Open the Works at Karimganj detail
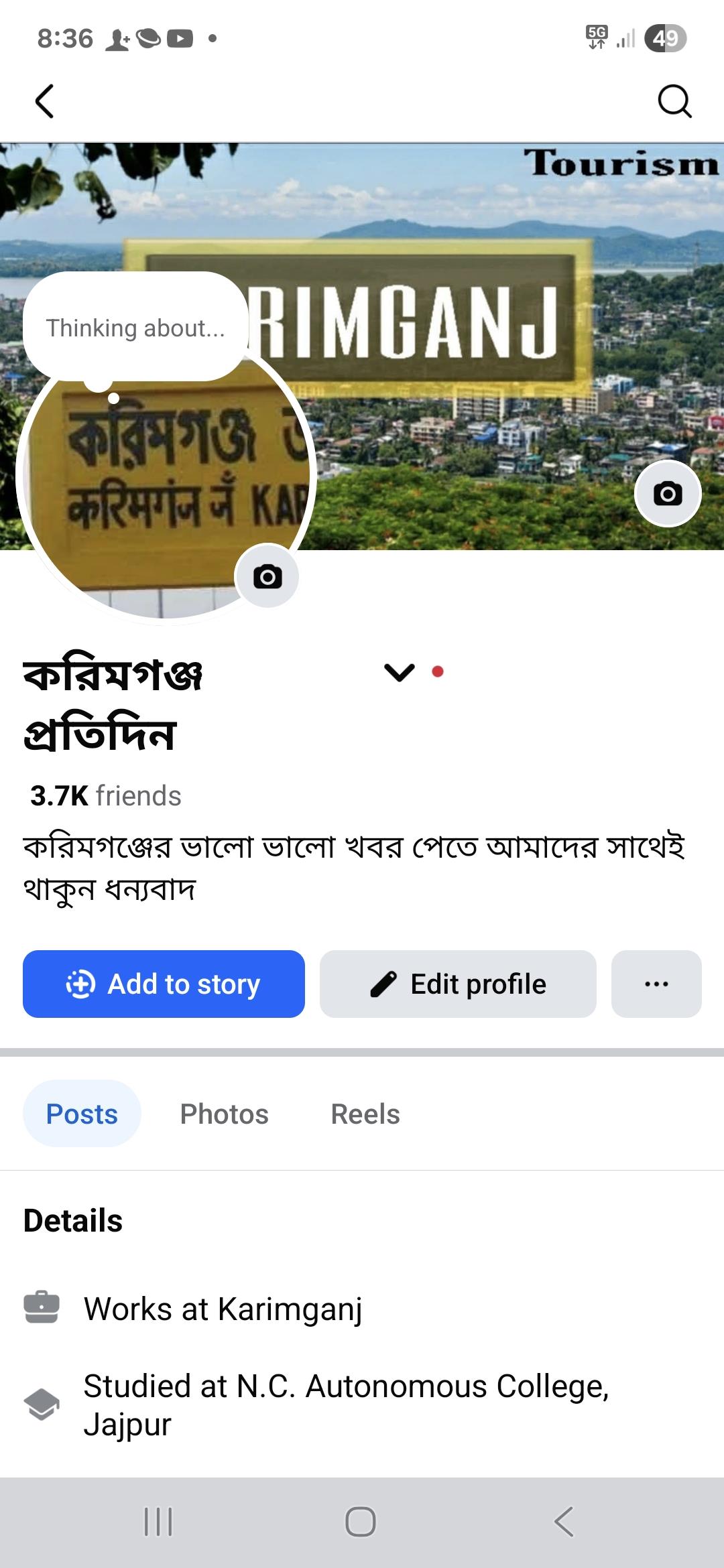This screenshot has height=1568, width=724. tap(223, 1308)
